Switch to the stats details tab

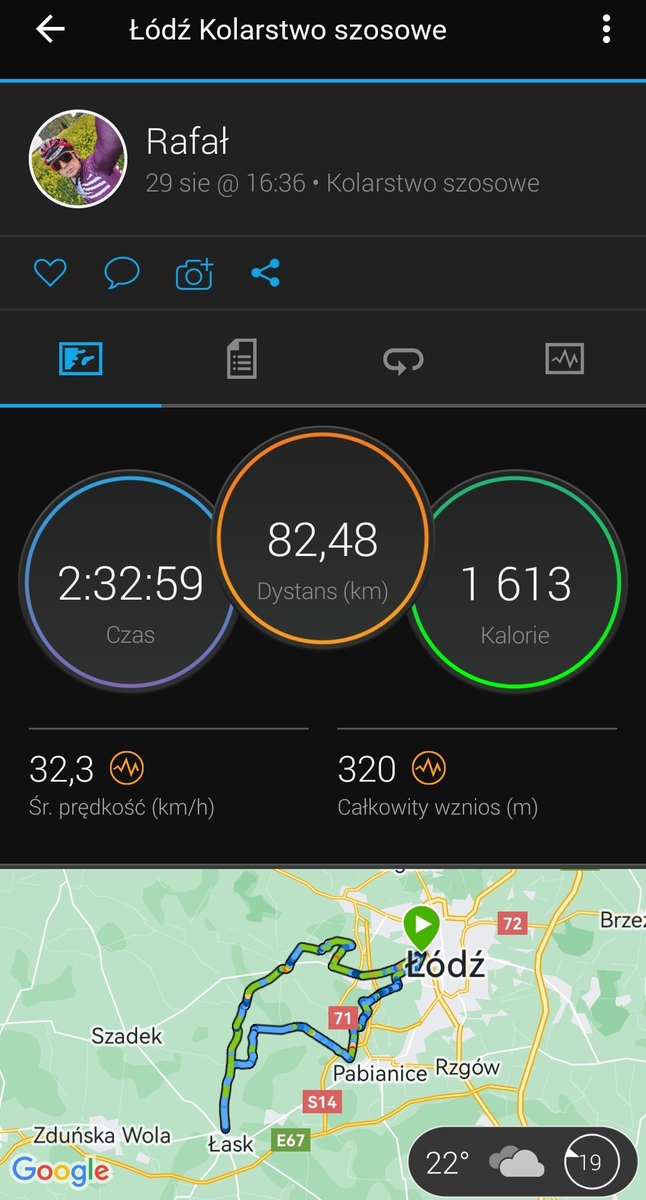[x=241, y=359]
